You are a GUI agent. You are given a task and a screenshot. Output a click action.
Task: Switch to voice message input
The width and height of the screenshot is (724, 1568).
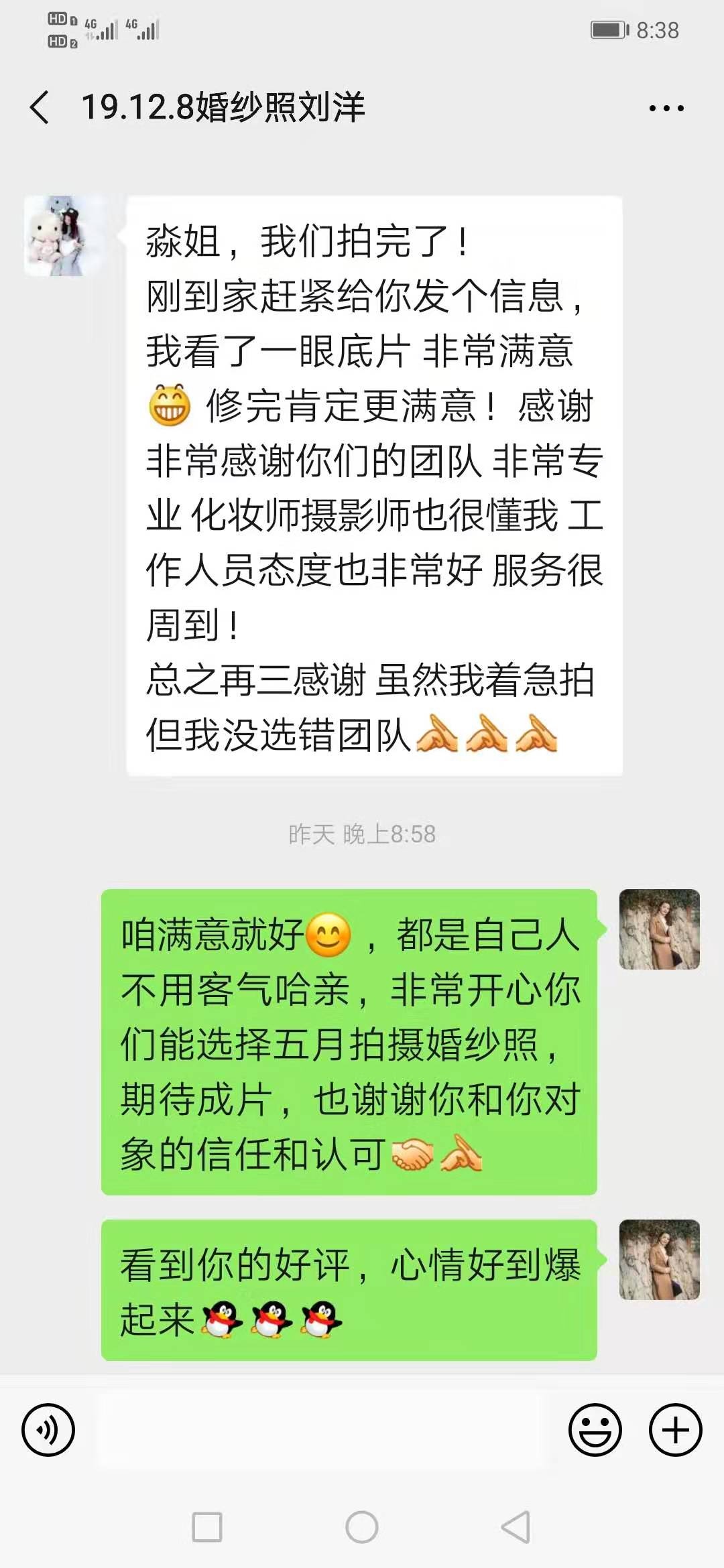[48, 1430]
